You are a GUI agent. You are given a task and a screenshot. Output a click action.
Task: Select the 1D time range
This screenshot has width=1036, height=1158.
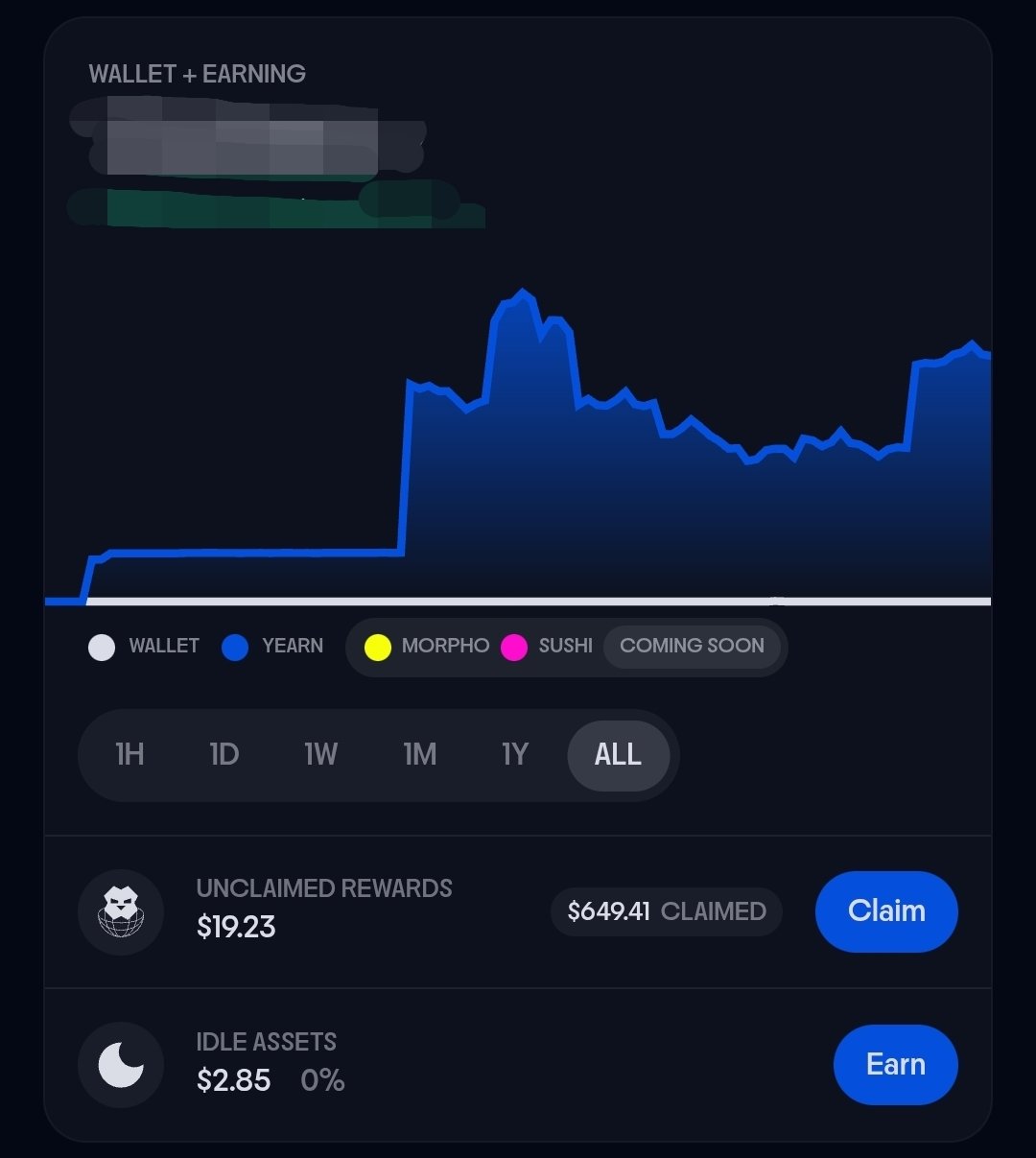tap(224, 755)
